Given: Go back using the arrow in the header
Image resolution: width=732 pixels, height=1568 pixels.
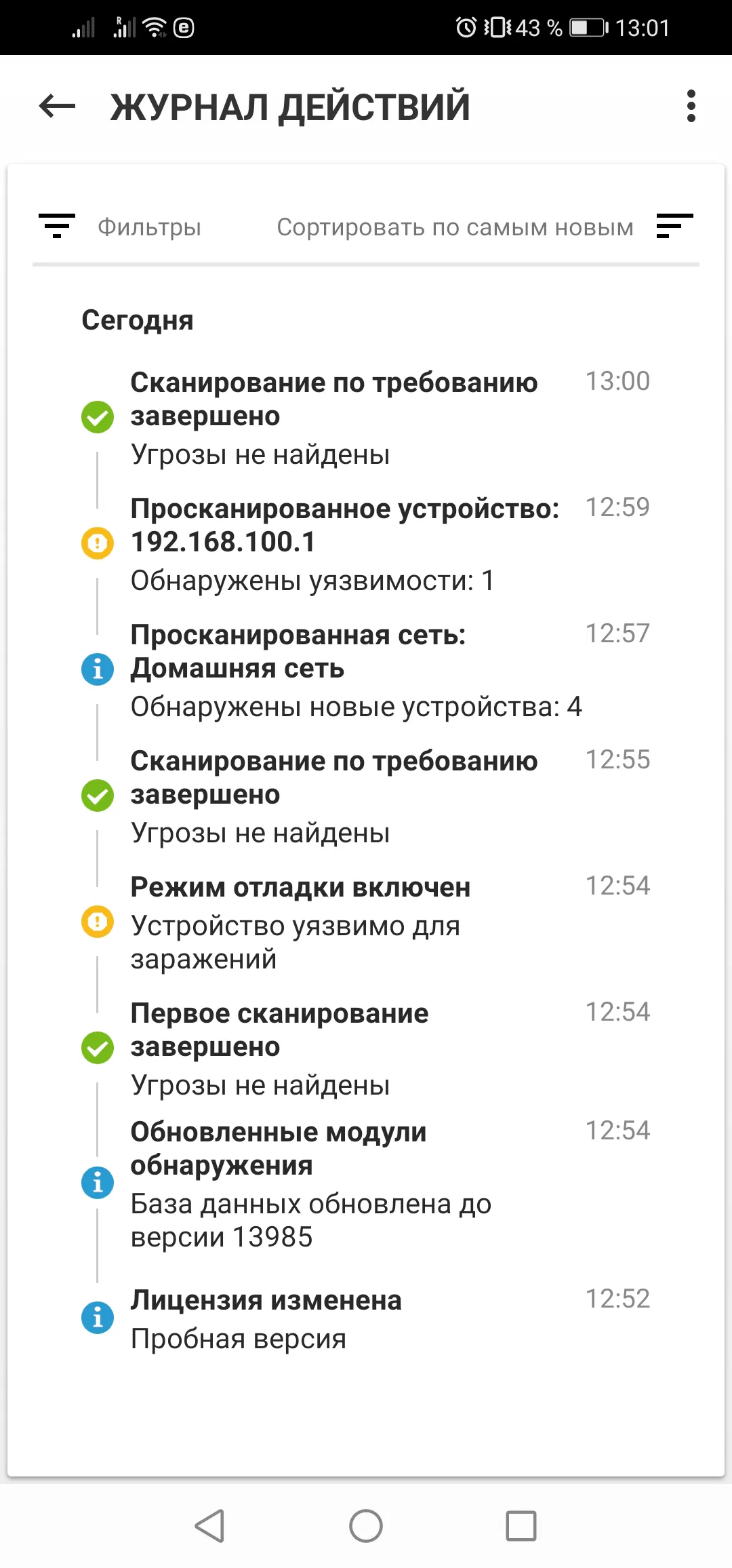Looking at the screenshot, I should 57,106.
